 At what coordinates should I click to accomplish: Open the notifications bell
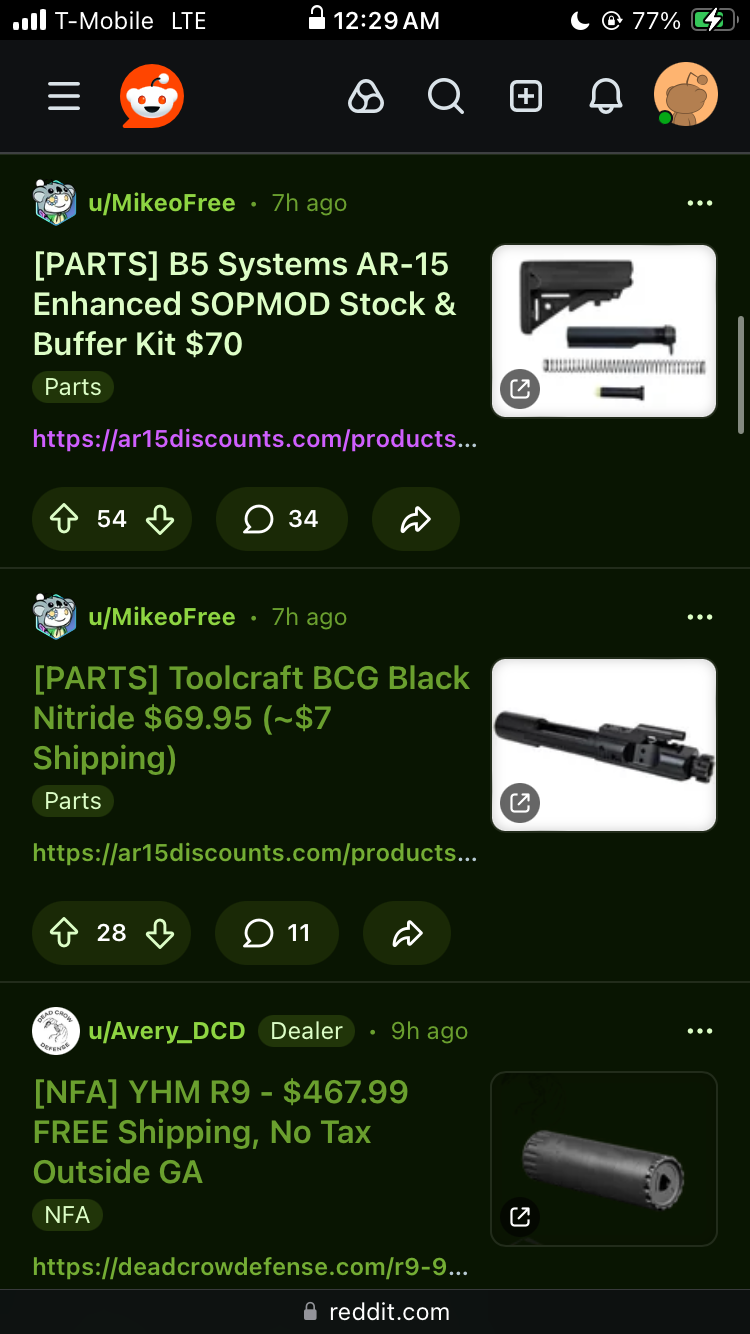[605, 96]
